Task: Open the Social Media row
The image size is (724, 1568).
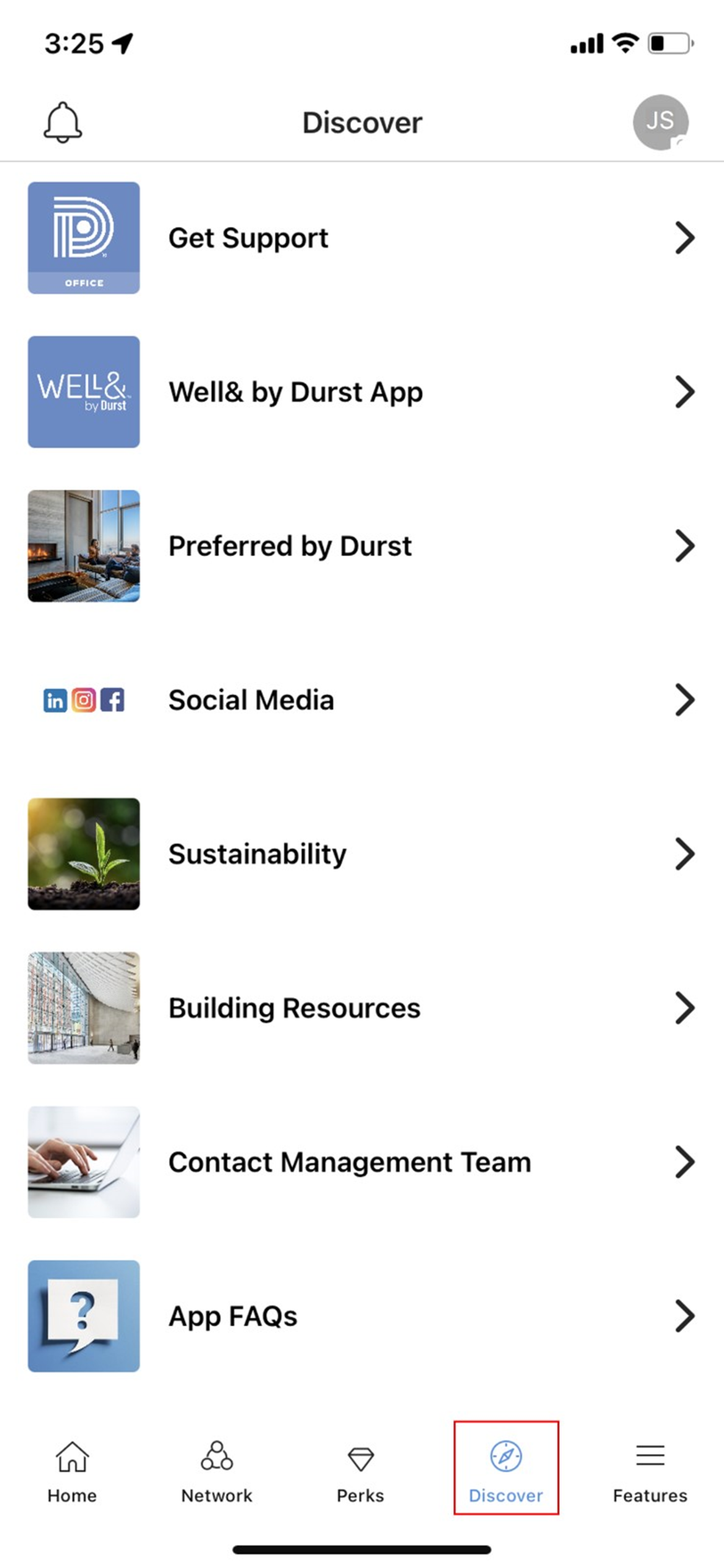Action: click(x=362, y=700)
